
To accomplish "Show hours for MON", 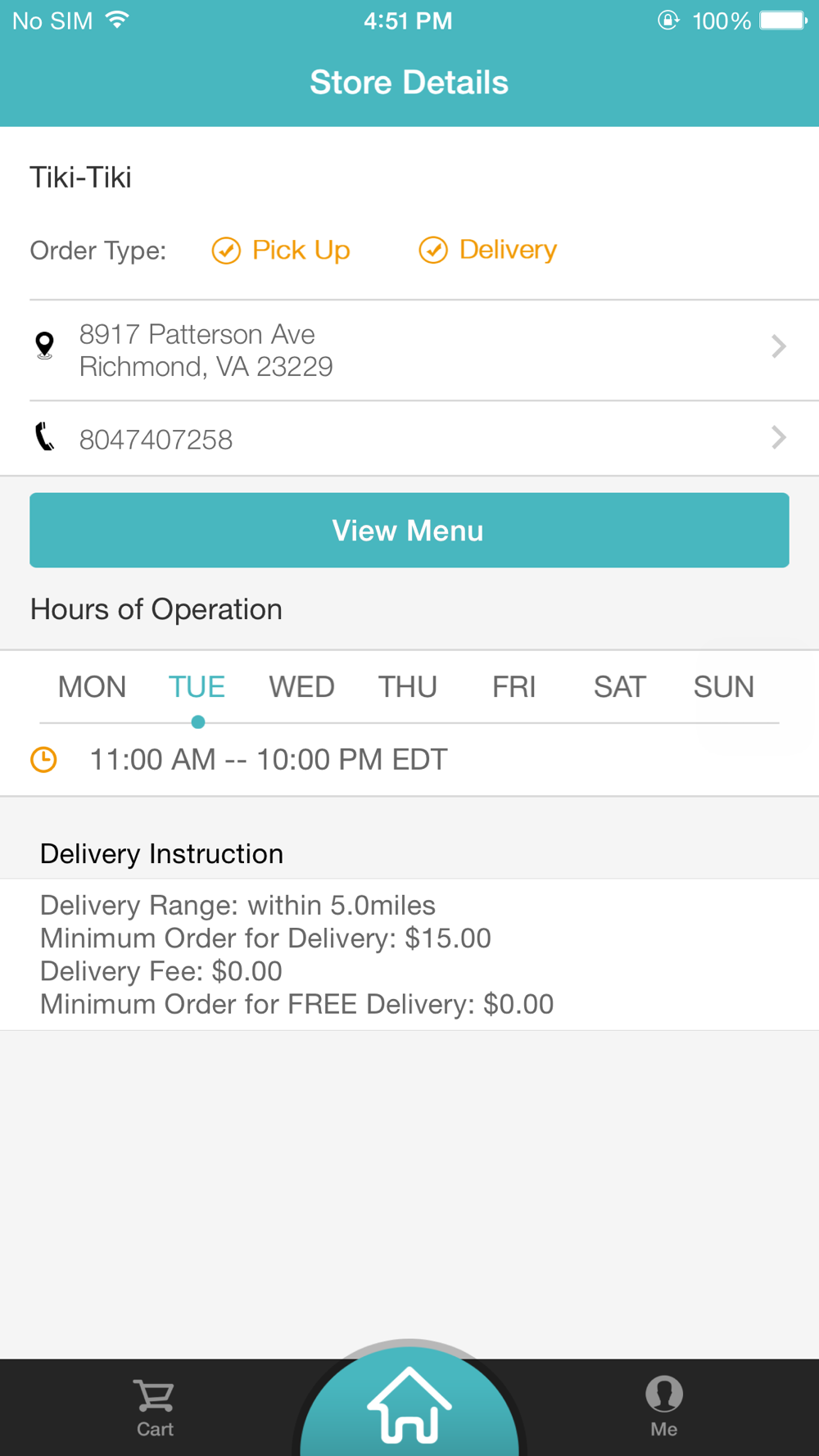I will tap(92, 687).
